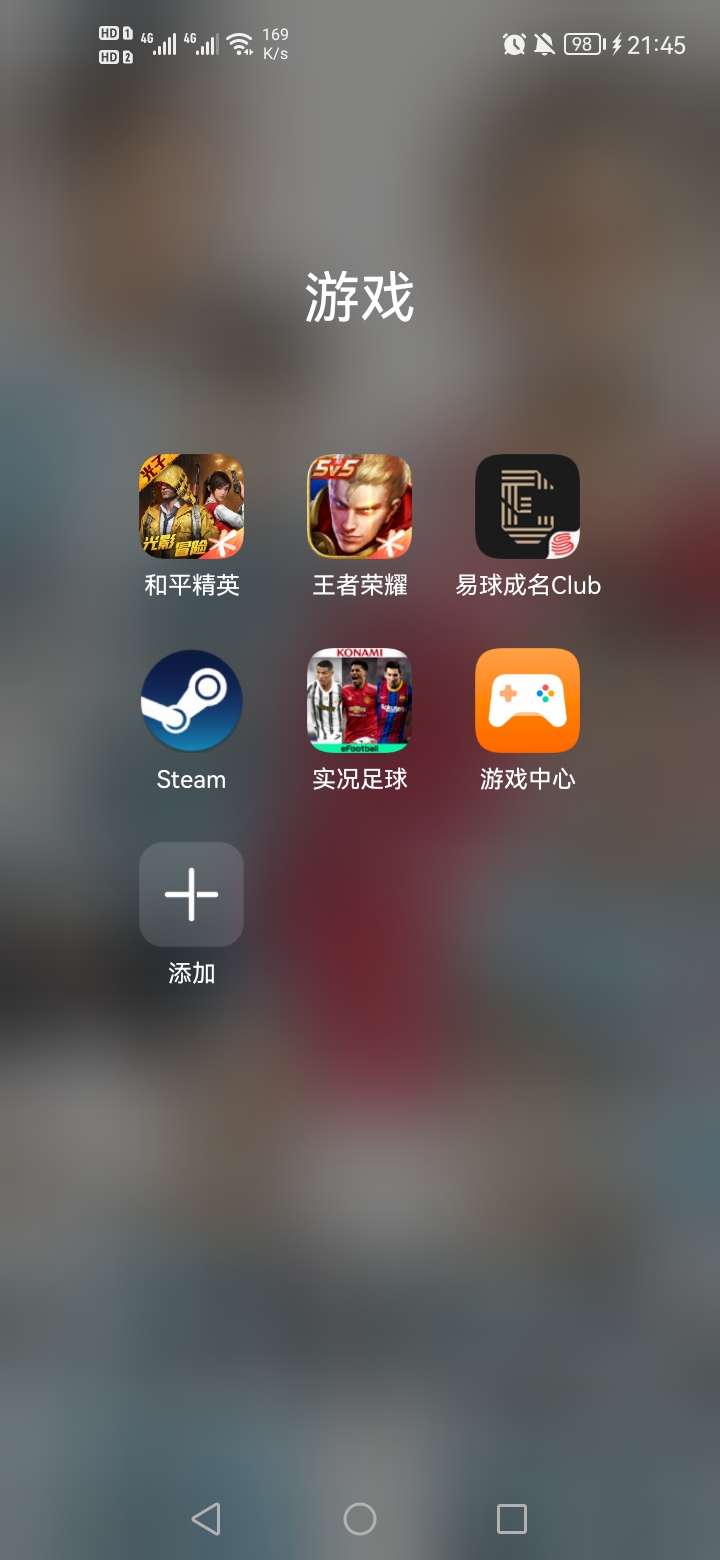Go back with the navigation back button
The image size is (720, 1560).
click(206, 1519)
